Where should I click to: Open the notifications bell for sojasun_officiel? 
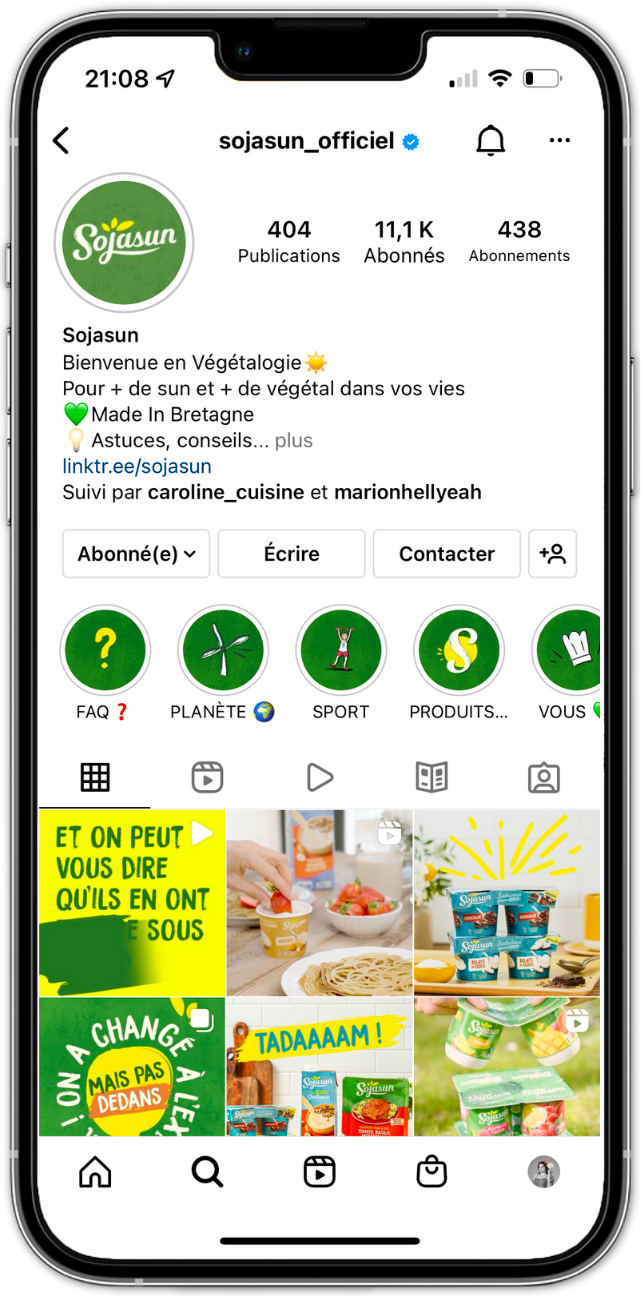tap(490, 142)
